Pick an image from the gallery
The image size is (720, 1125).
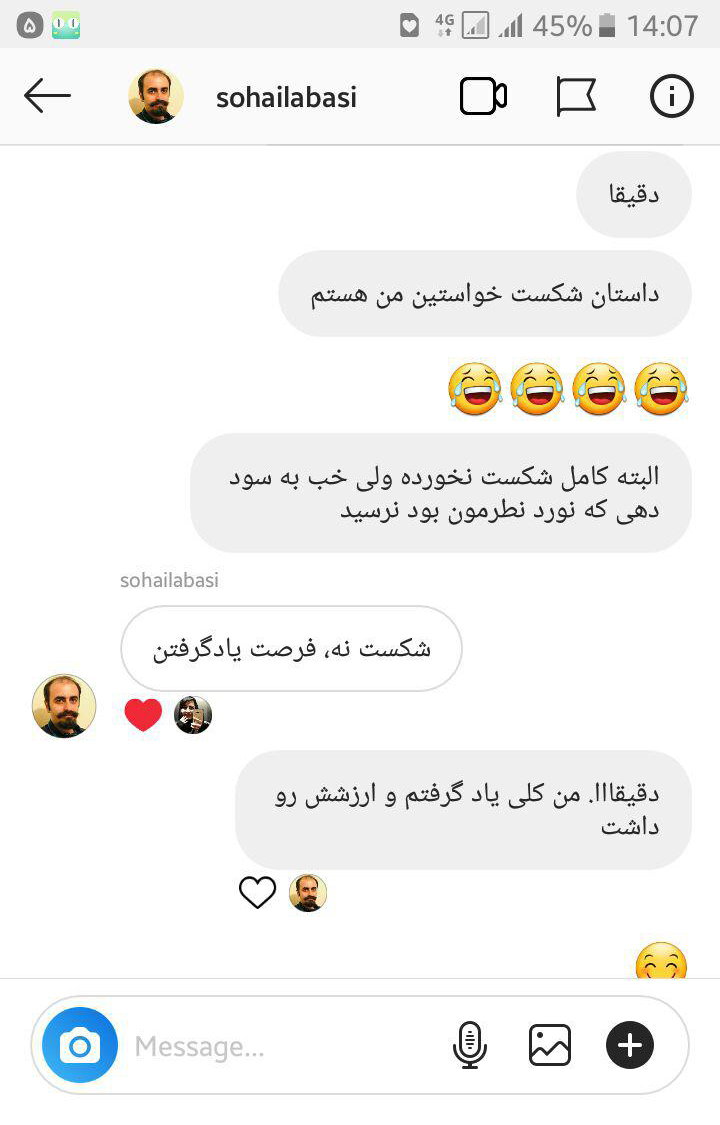tap(550, 1046)
